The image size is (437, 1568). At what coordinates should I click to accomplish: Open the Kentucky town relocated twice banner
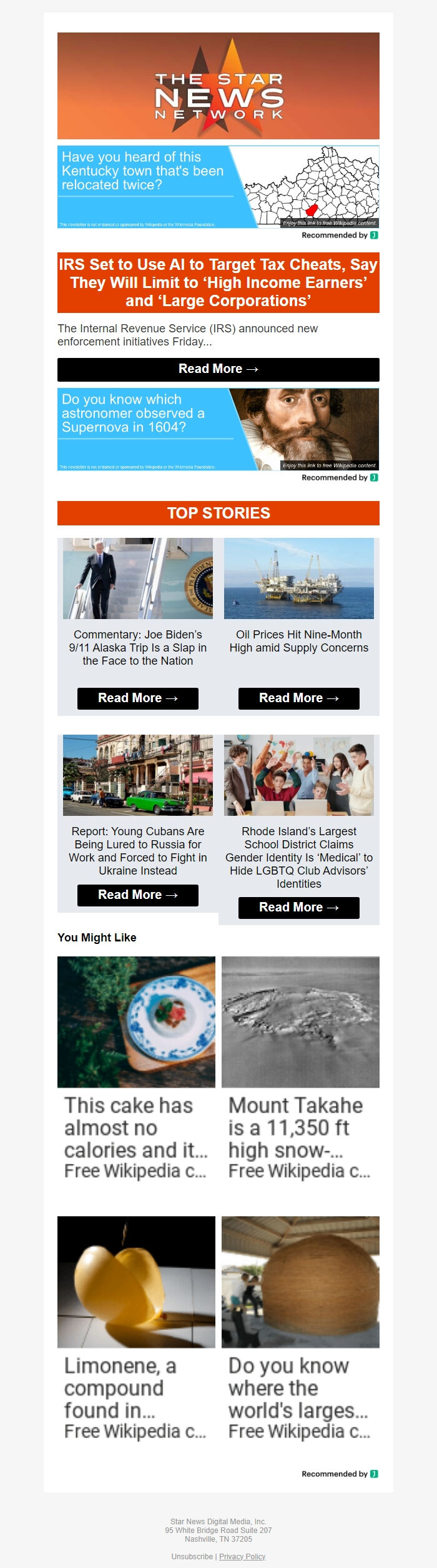[218, 186]
